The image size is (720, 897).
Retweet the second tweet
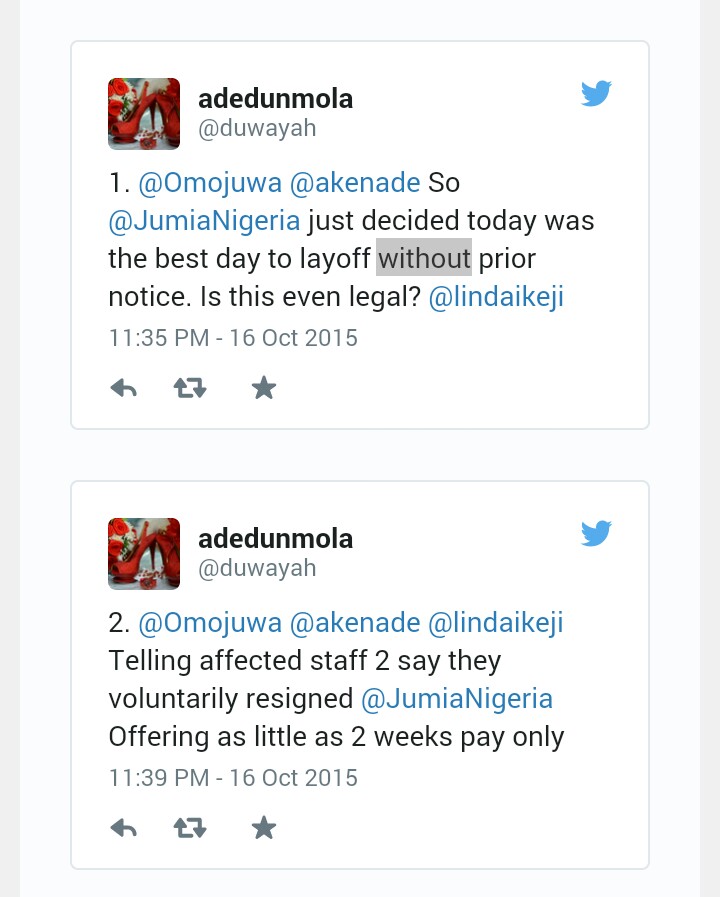[x=190, y=827]
